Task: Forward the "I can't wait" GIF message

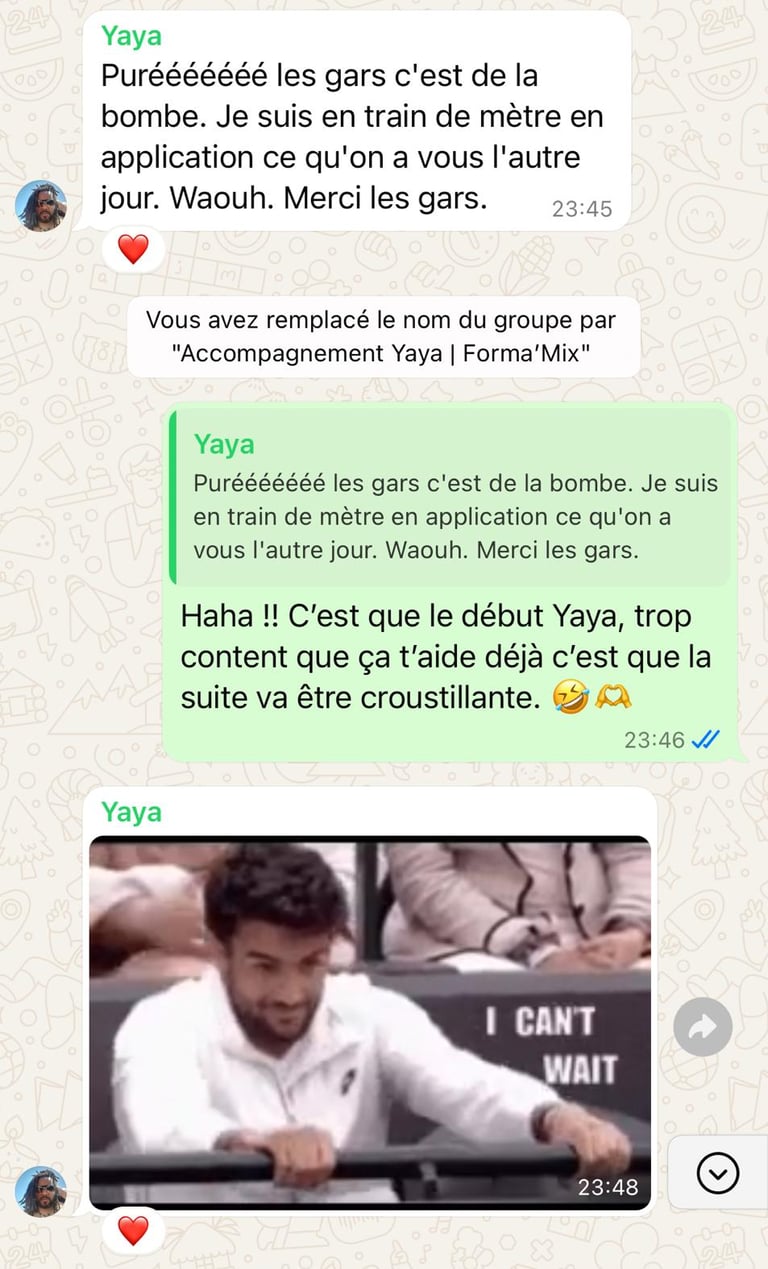Action: pos(703,1026)
